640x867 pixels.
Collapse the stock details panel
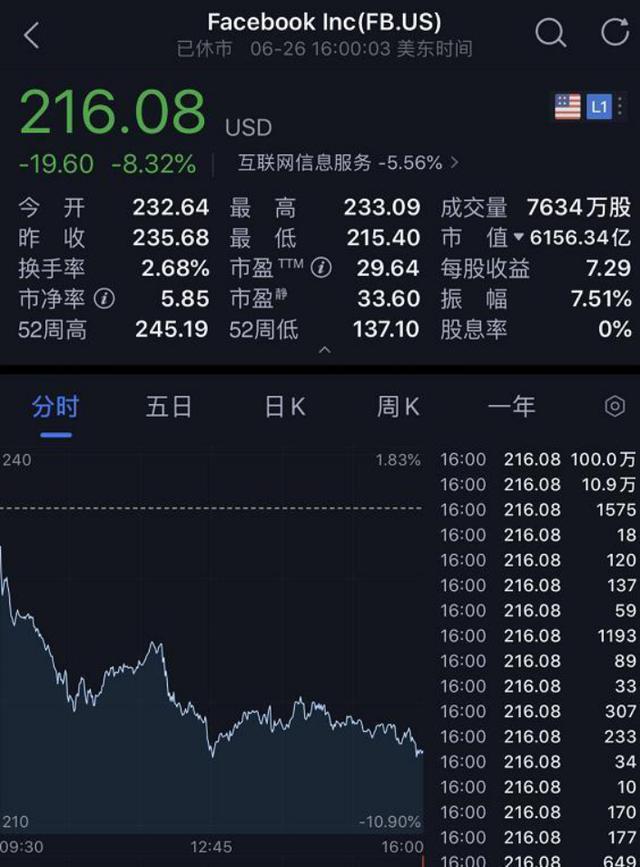[325, 349]
